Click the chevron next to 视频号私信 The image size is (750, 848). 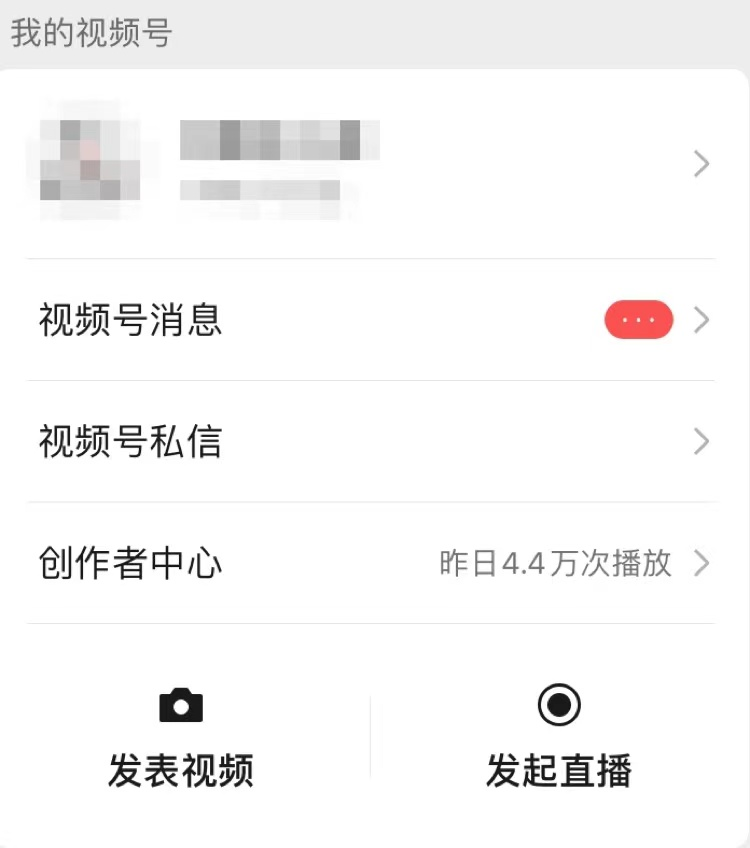[700, 442]
